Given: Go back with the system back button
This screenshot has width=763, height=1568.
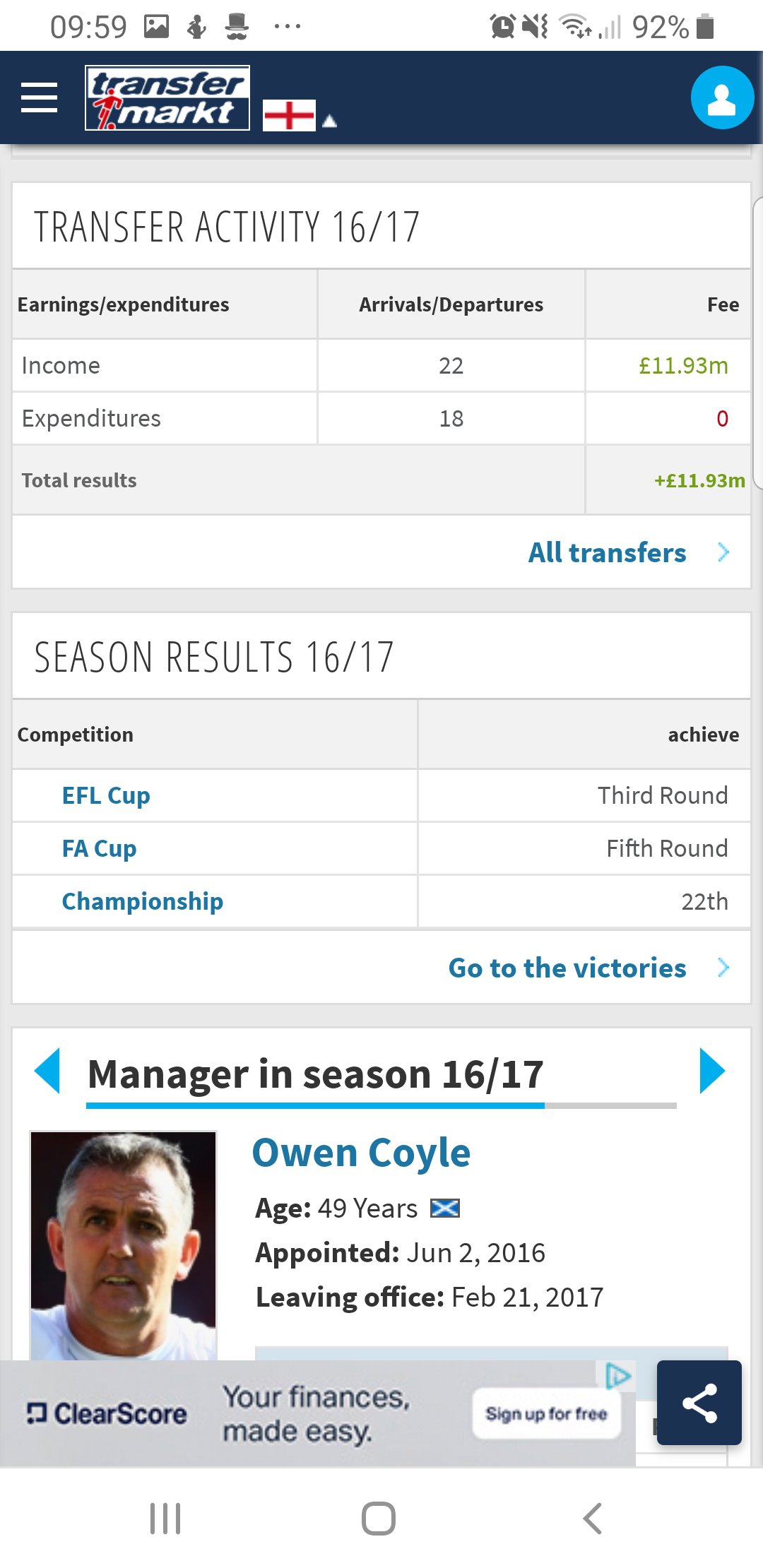Looking at the screenshot, I should pos(592,1519).
